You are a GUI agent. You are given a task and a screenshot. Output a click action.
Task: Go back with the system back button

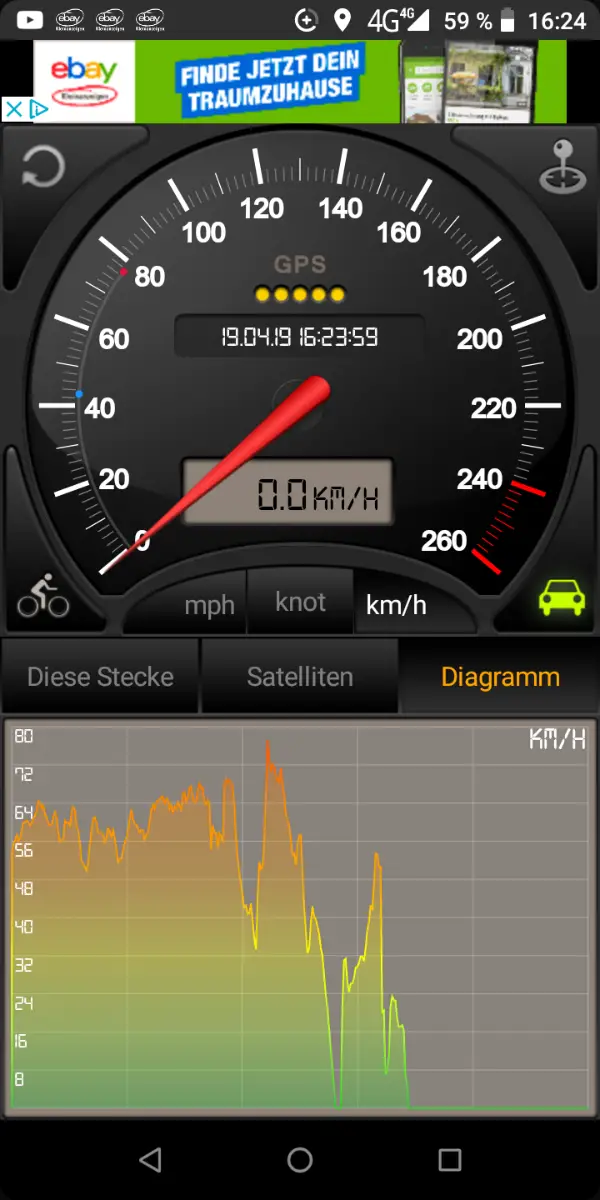150,1160
